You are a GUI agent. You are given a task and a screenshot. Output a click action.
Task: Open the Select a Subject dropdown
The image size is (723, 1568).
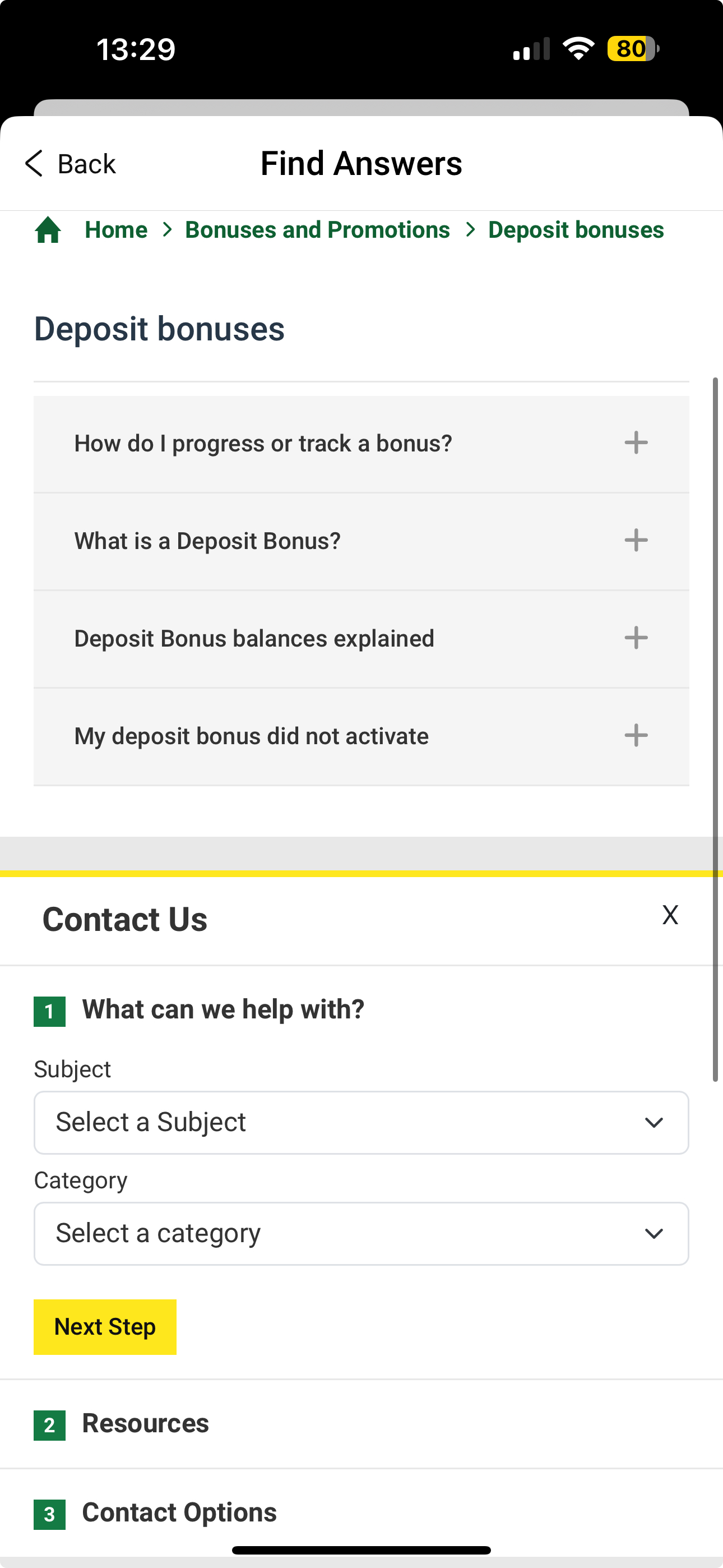(x=361, y=1122)
